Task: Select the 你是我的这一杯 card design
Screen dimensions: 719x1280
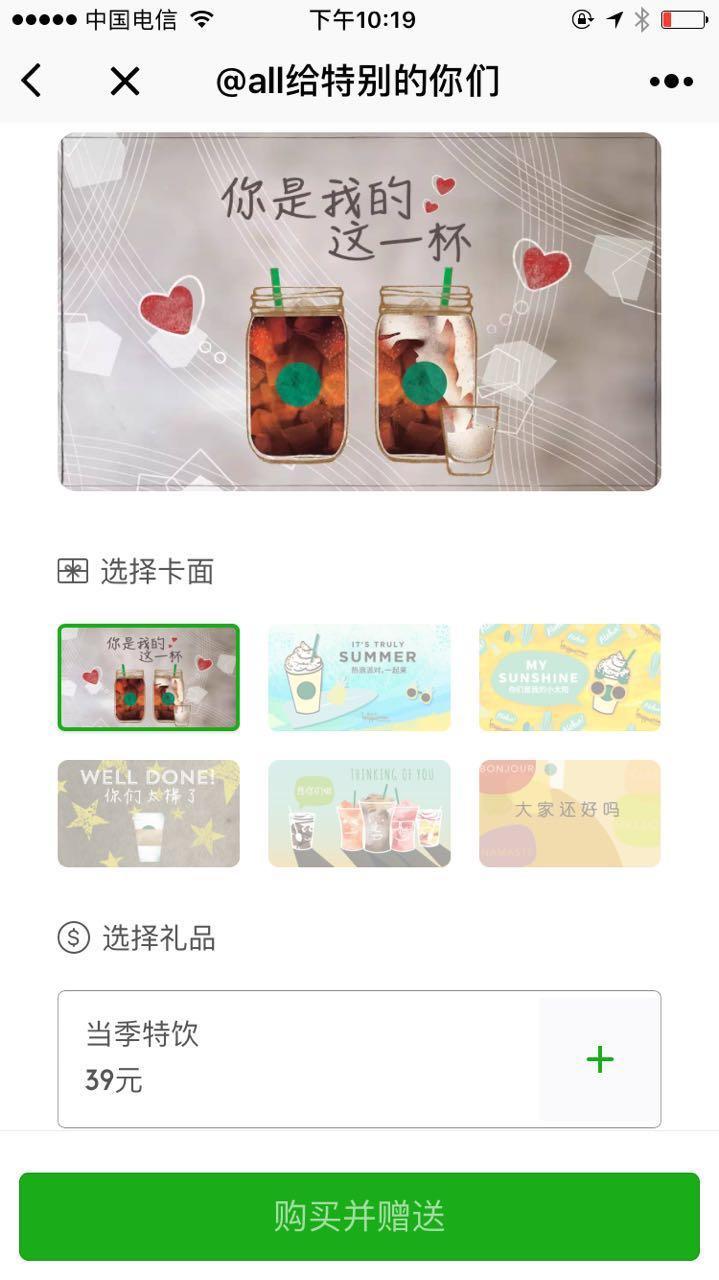Action: 148,677
